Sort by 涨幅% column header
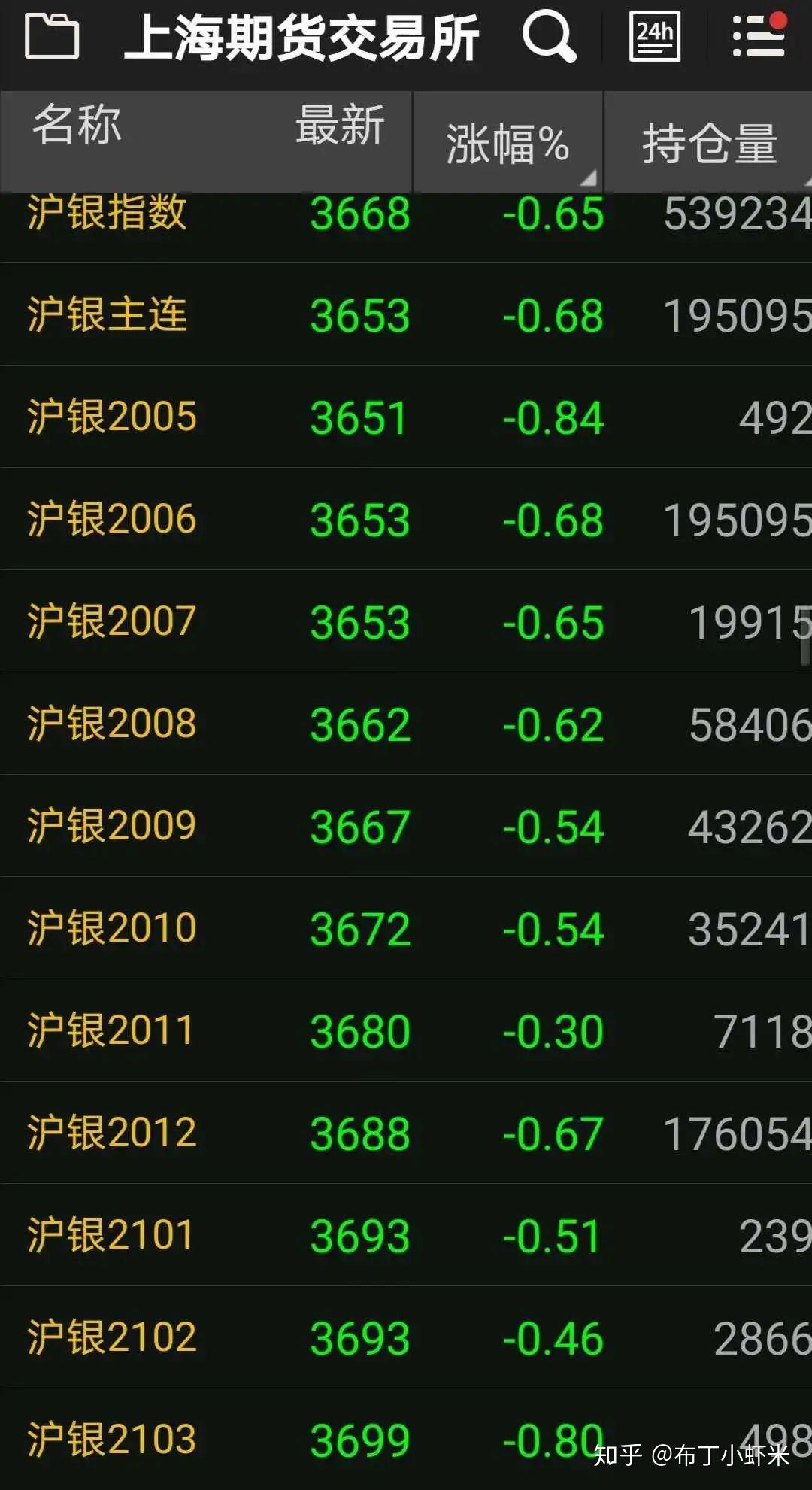Viewport: 812px width, 1490px height. point(507,141)
